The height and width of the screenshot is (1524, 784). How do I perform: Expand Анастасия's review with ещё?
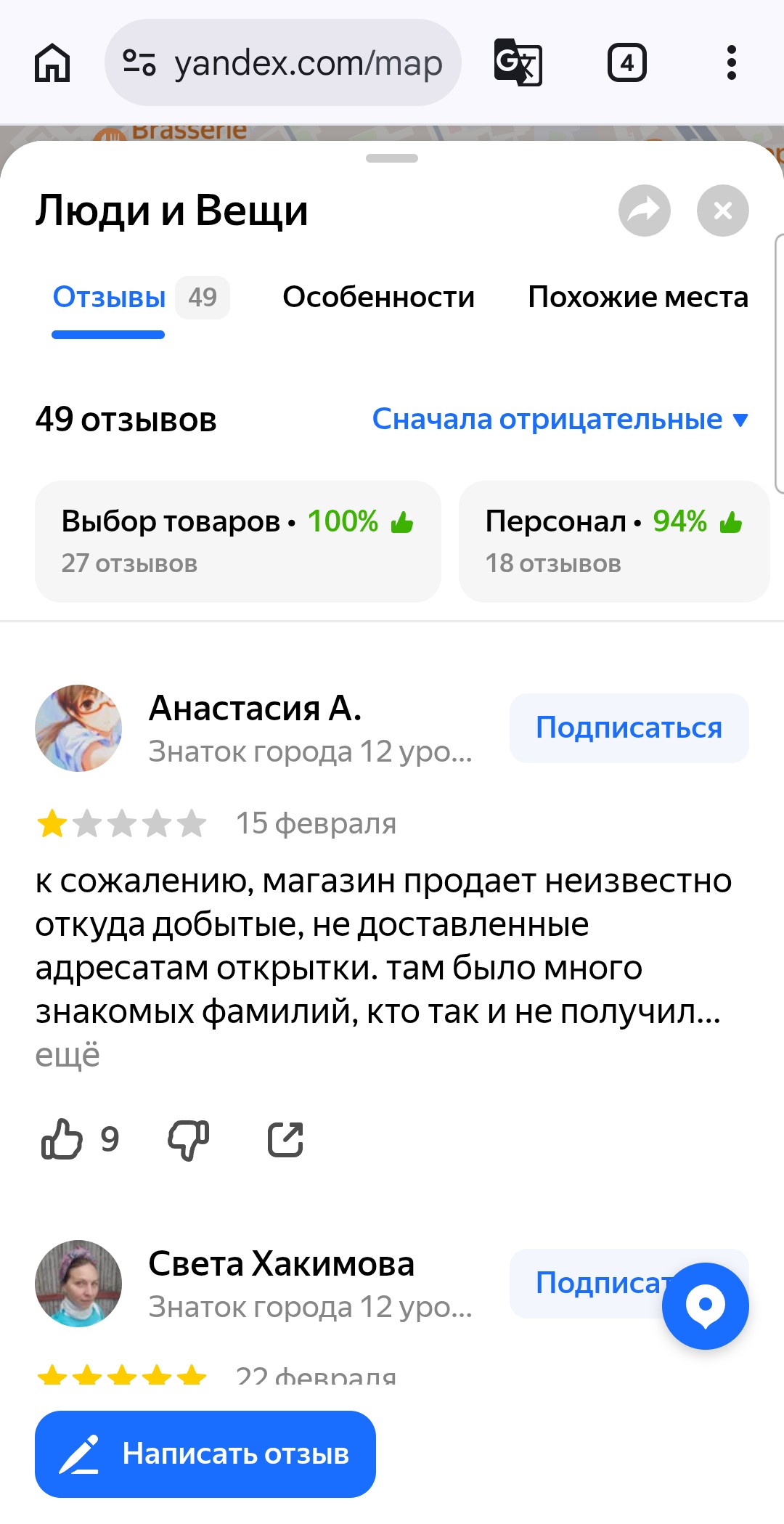point(68,1054)
